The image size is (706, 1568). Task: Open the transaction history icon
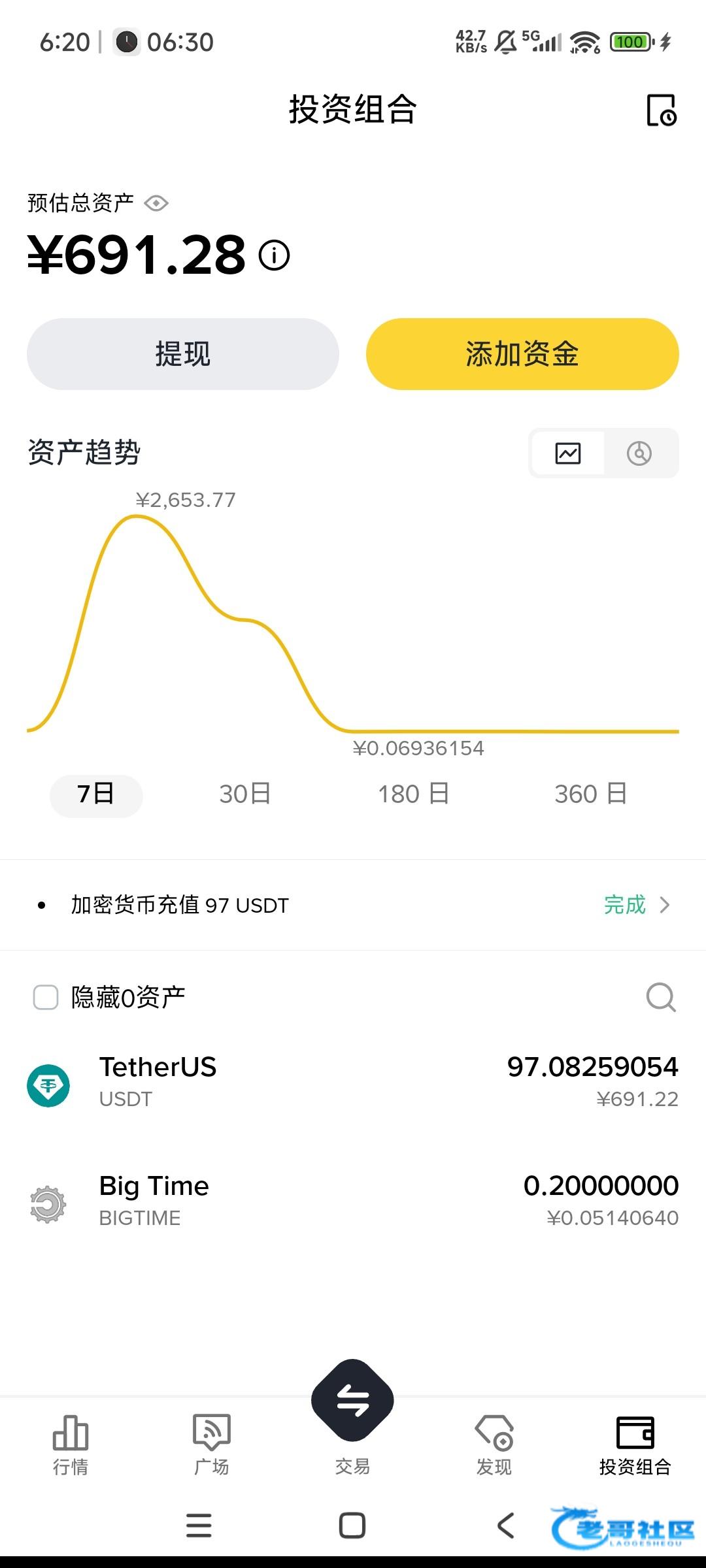click(x=661, y=110)
